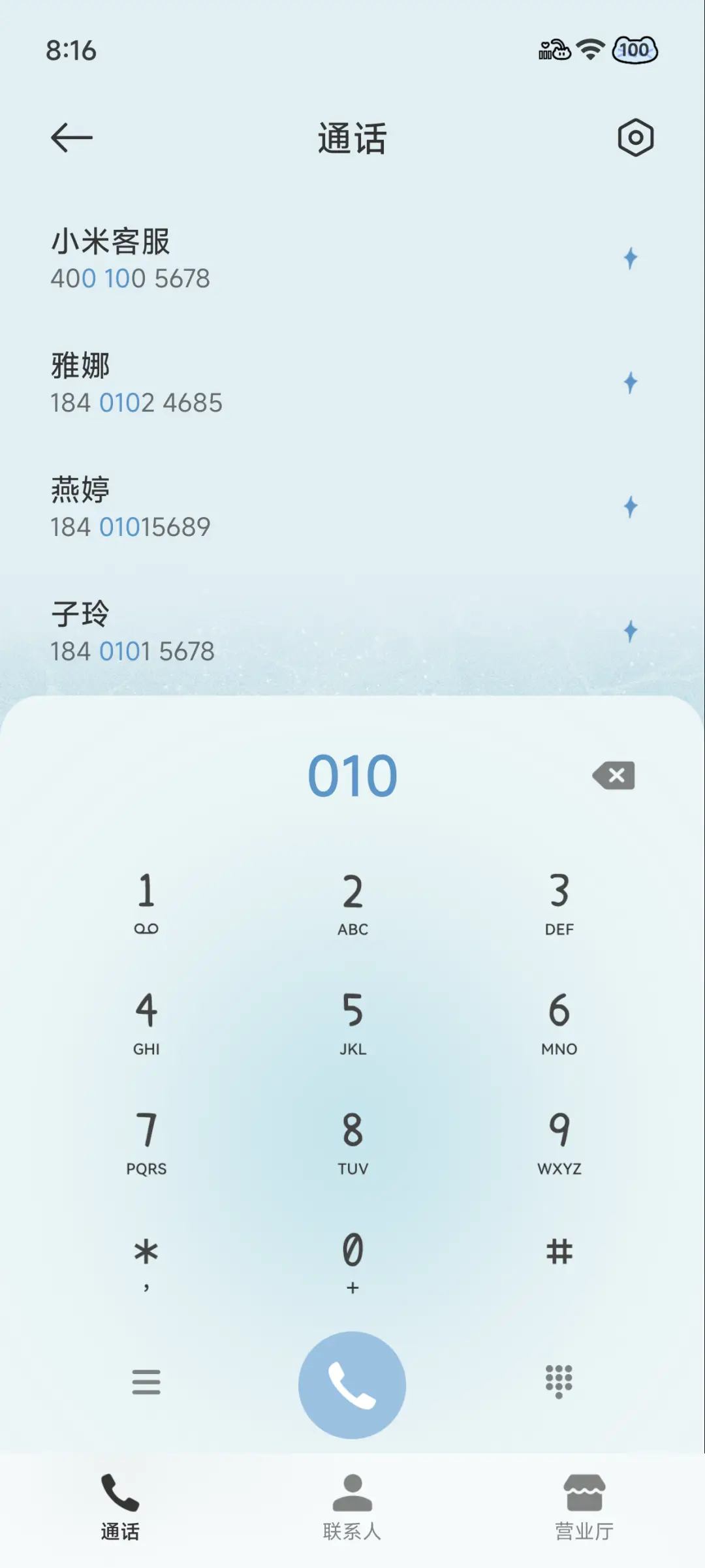Screen dimensions: 705x1568
Task: Expand details for the 小米客服 entry
Action: (x=261, y=259)
